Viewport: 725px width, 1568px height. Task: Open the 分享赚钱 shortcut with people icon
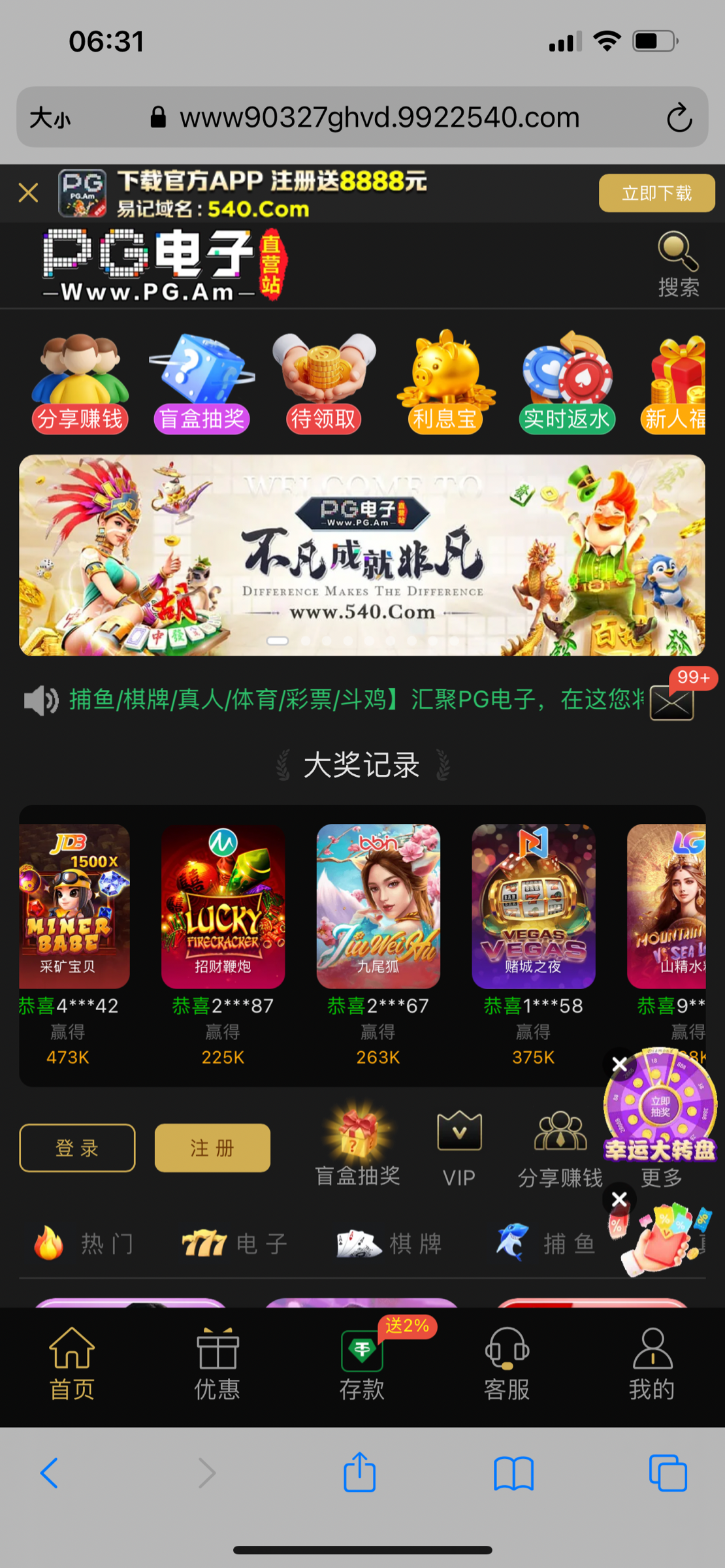[x=80, y=383]
